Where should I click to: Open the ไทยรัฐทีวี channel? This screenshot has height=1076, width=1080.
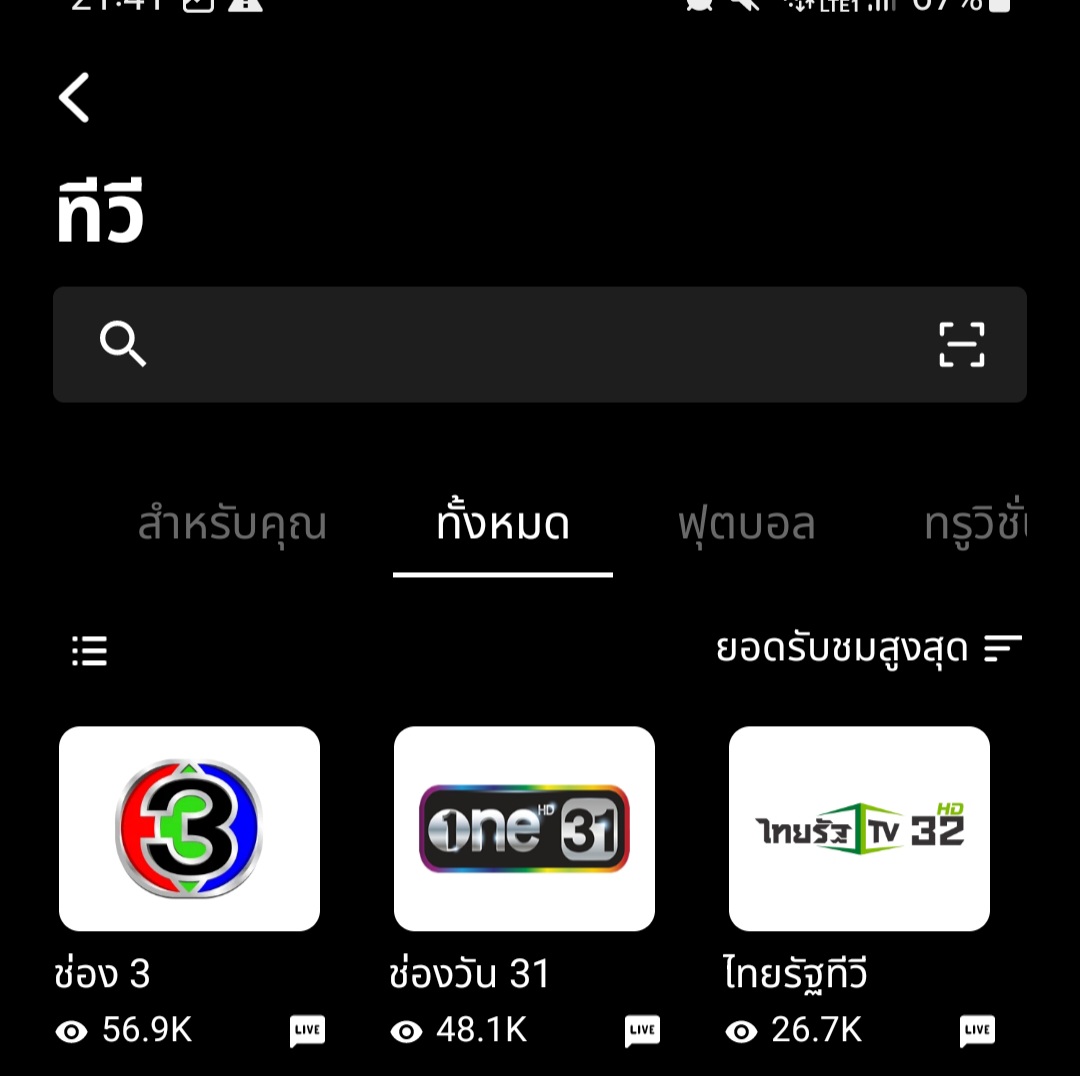[x=859, y=828]
